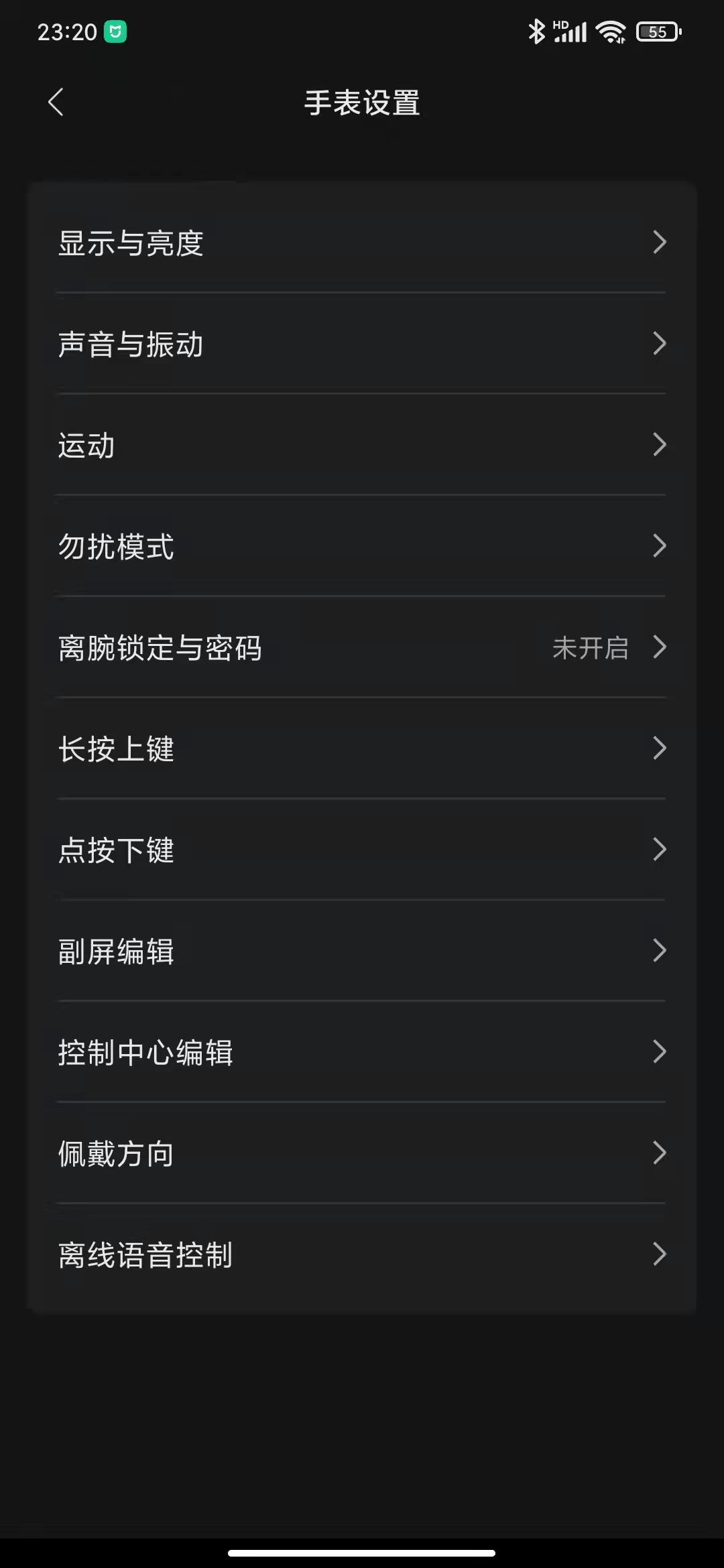
Task: Tap 离腕锁定与密码 showing 未开启 status
Action: click(x=362, y=649)
